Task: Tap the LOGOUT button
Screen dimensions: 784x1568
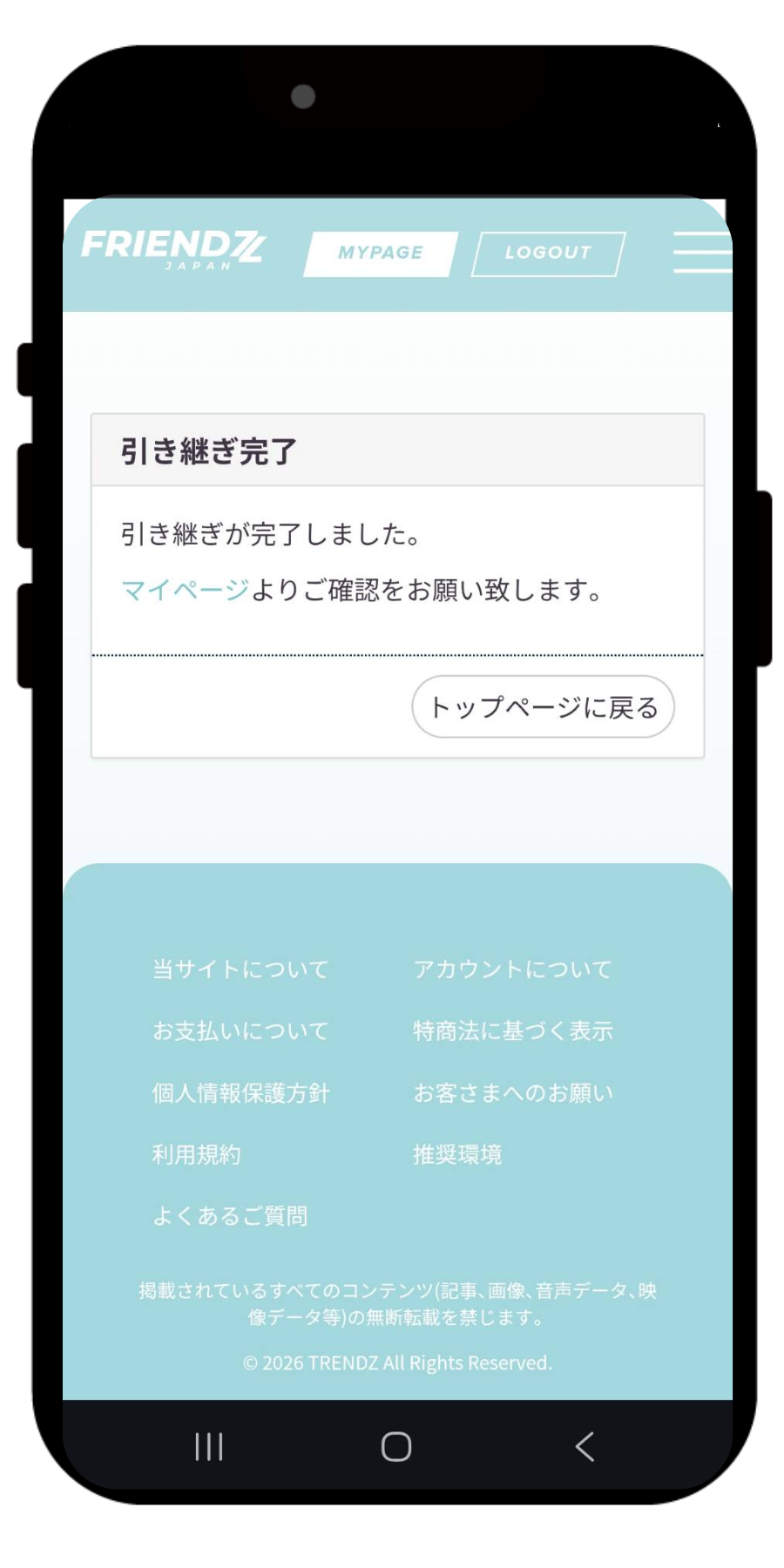Action: [x=548, y=253]
